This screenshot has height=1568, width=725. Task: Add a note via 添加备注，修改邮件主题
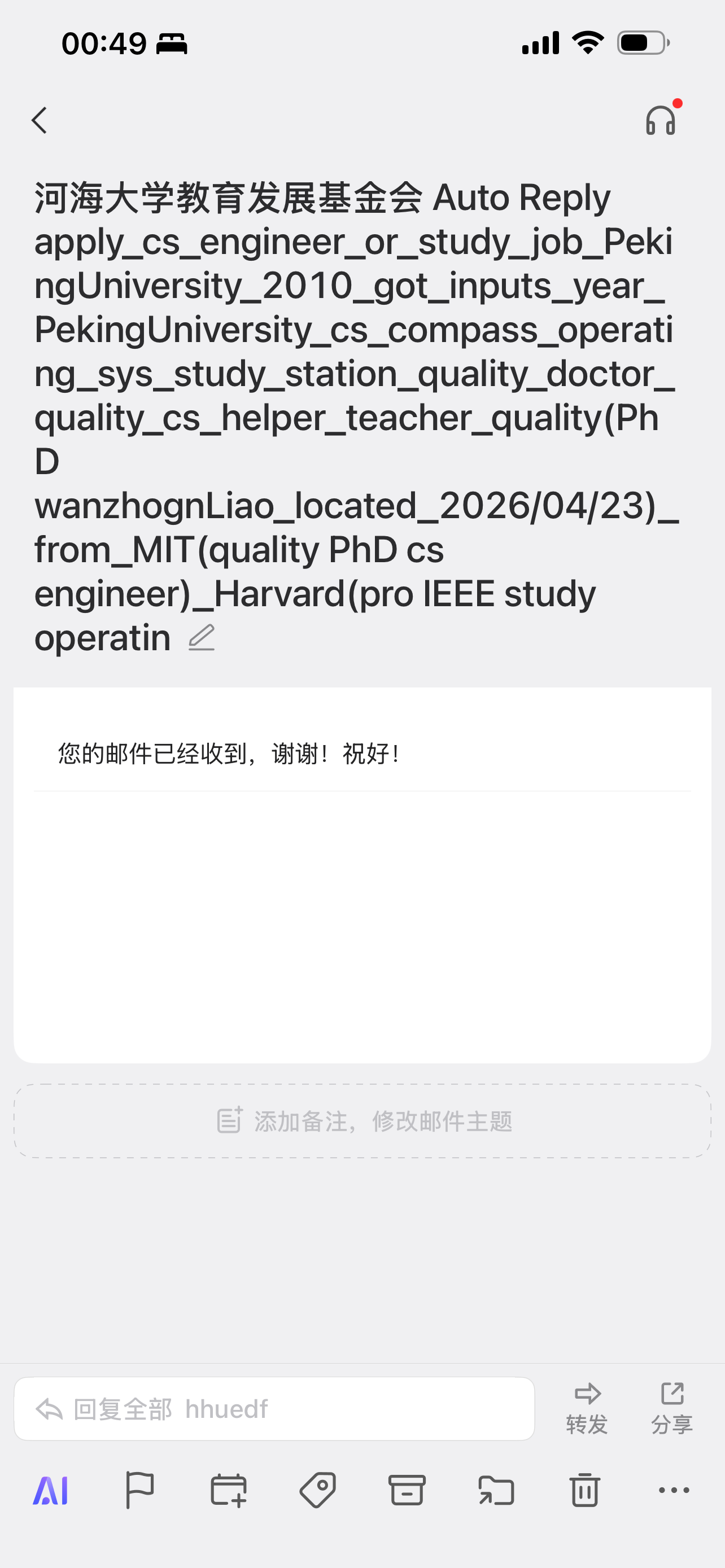363,1120
